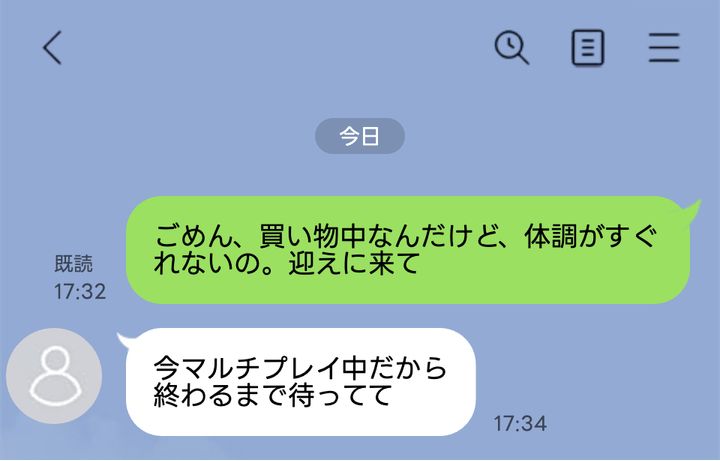Image resolution: width=720 pixels, height=461 pixels.
Task: Open the notes icon
Action: [x=588, y=47]
